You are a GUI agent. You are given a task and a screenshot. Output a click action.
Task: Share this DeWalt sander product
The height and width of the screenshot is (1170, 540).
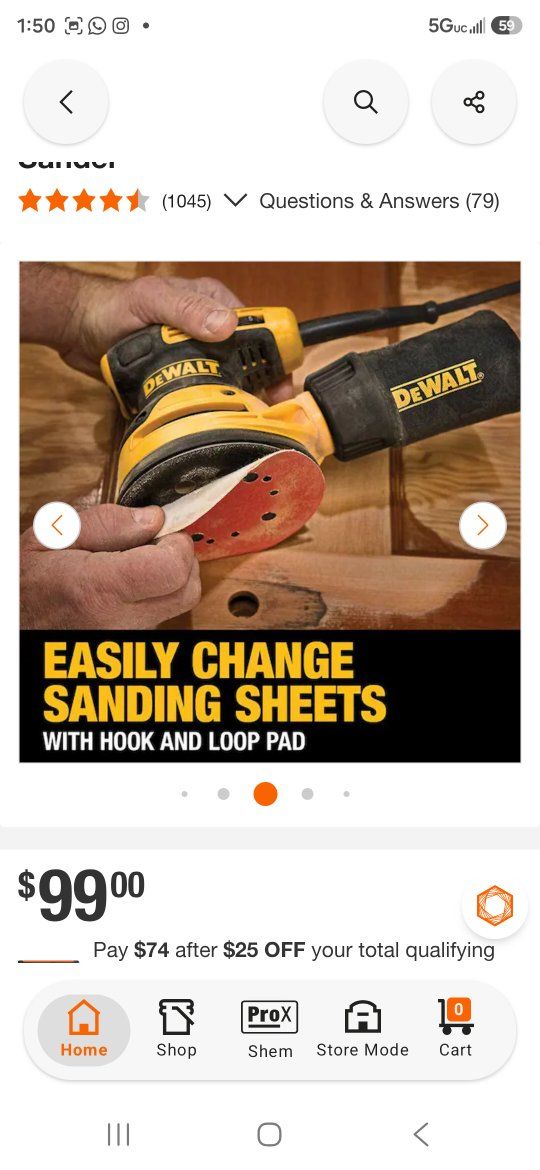(474, 101)
